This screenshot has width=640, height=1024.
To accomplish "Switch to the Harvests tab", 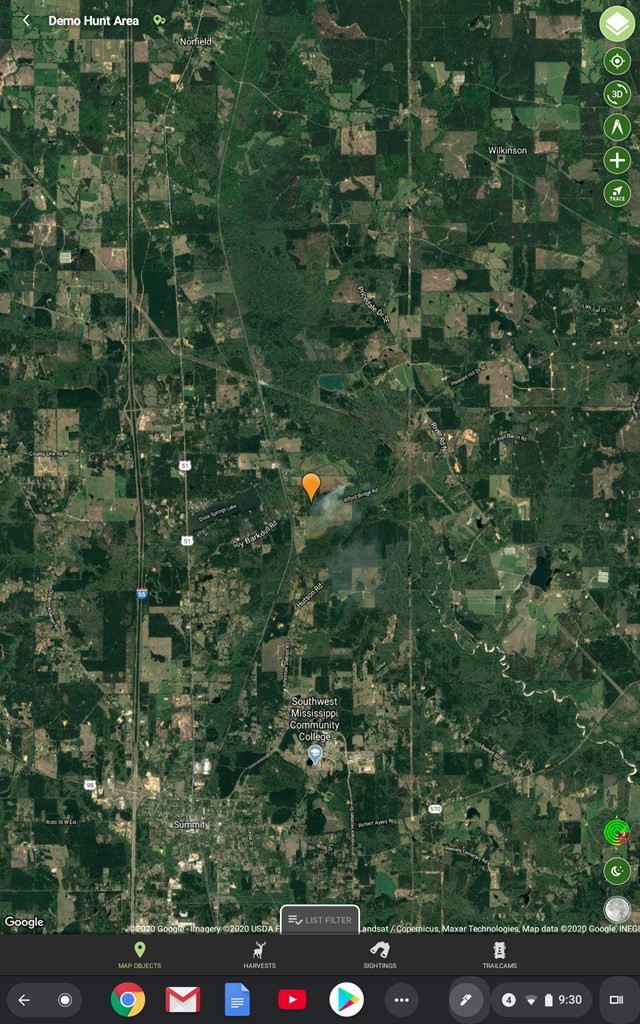I will [260, 954].
